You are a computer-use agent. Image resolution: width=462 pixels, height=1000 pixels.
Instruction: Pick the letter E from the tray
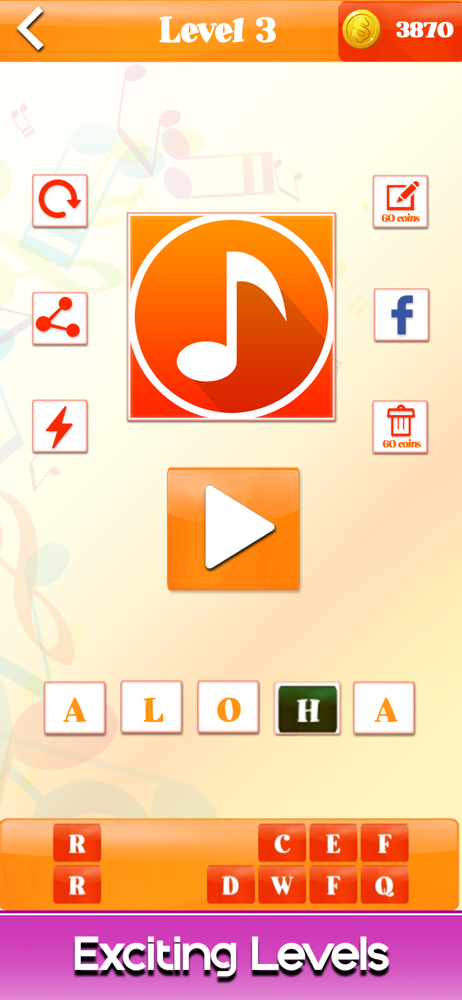click(333, 842)
